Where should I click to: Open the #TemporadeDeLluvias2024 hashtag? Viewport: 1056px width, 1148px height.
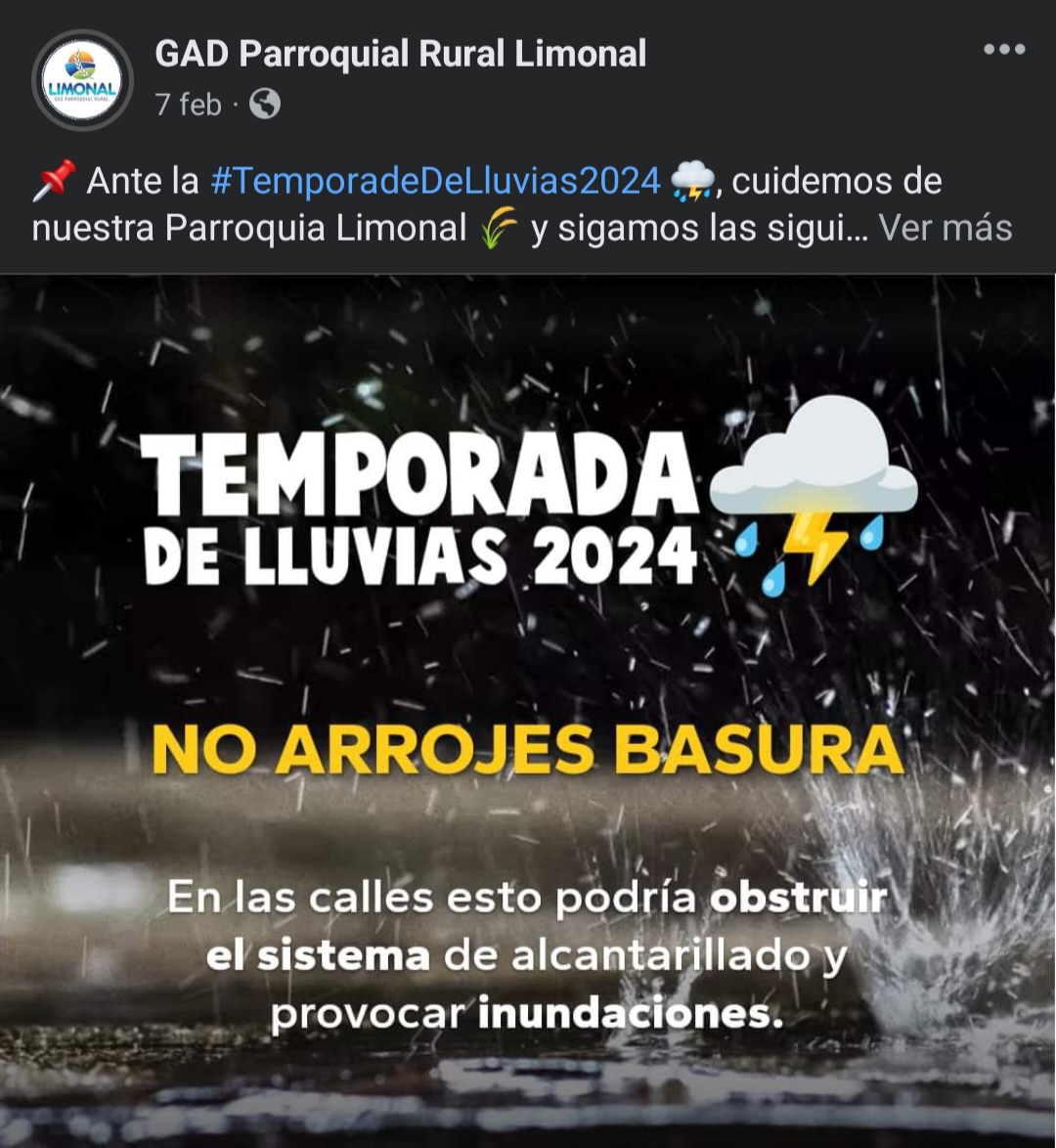pyautogui.click(x=435, y=181)
